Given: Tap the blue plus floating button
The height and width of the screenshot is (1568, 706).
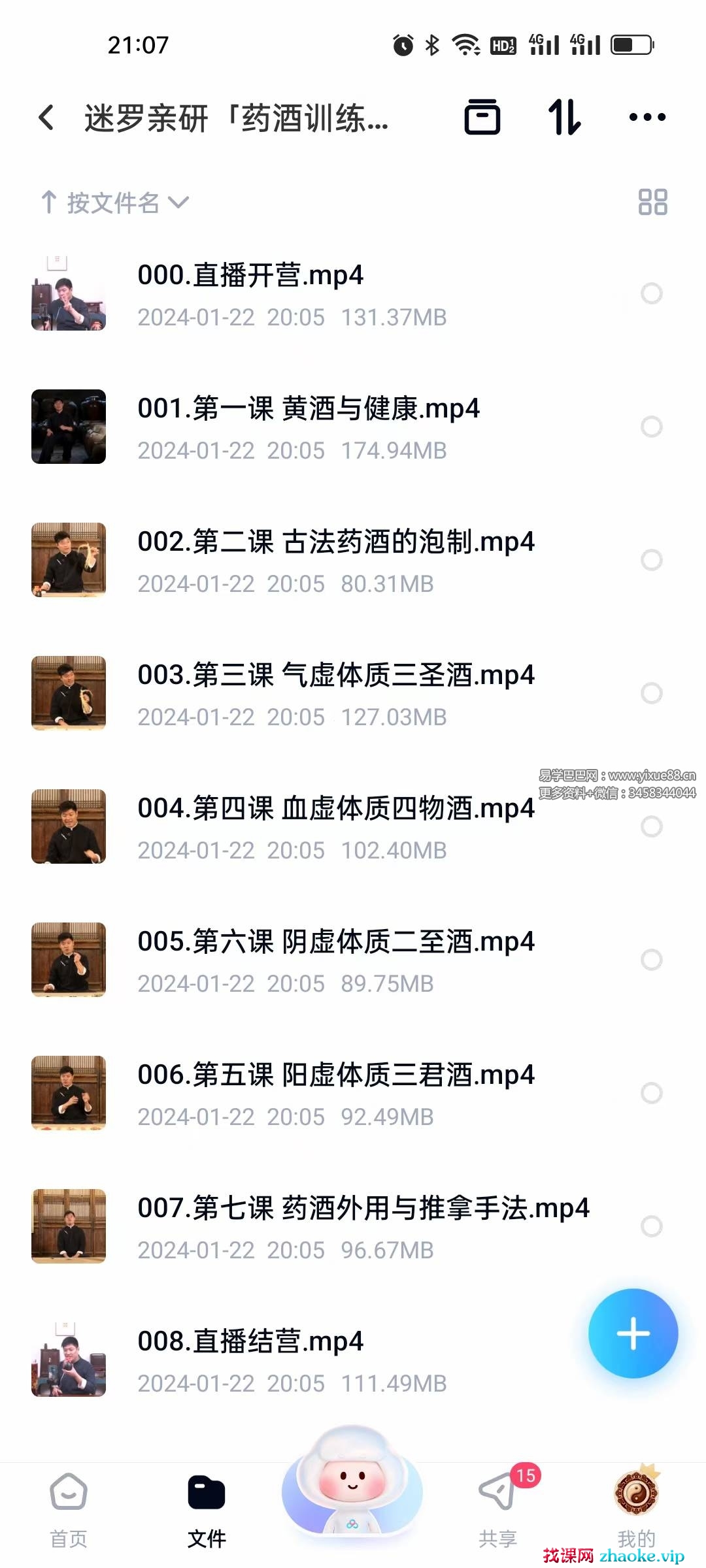Looking at the screenshot, I should click(x=633, y=1333).
